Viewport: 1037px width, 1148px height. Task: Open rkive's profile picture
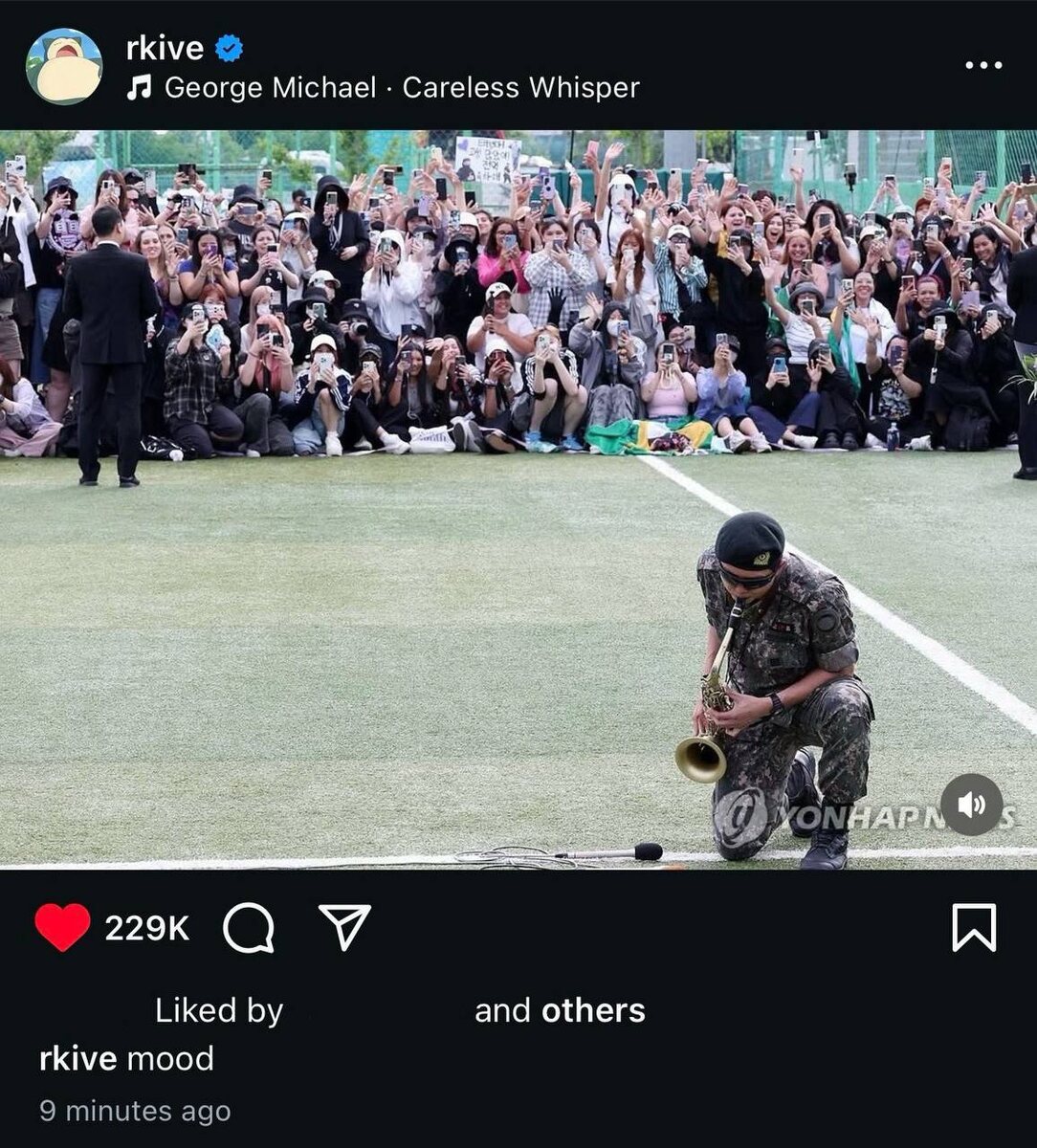click(64, 66)
